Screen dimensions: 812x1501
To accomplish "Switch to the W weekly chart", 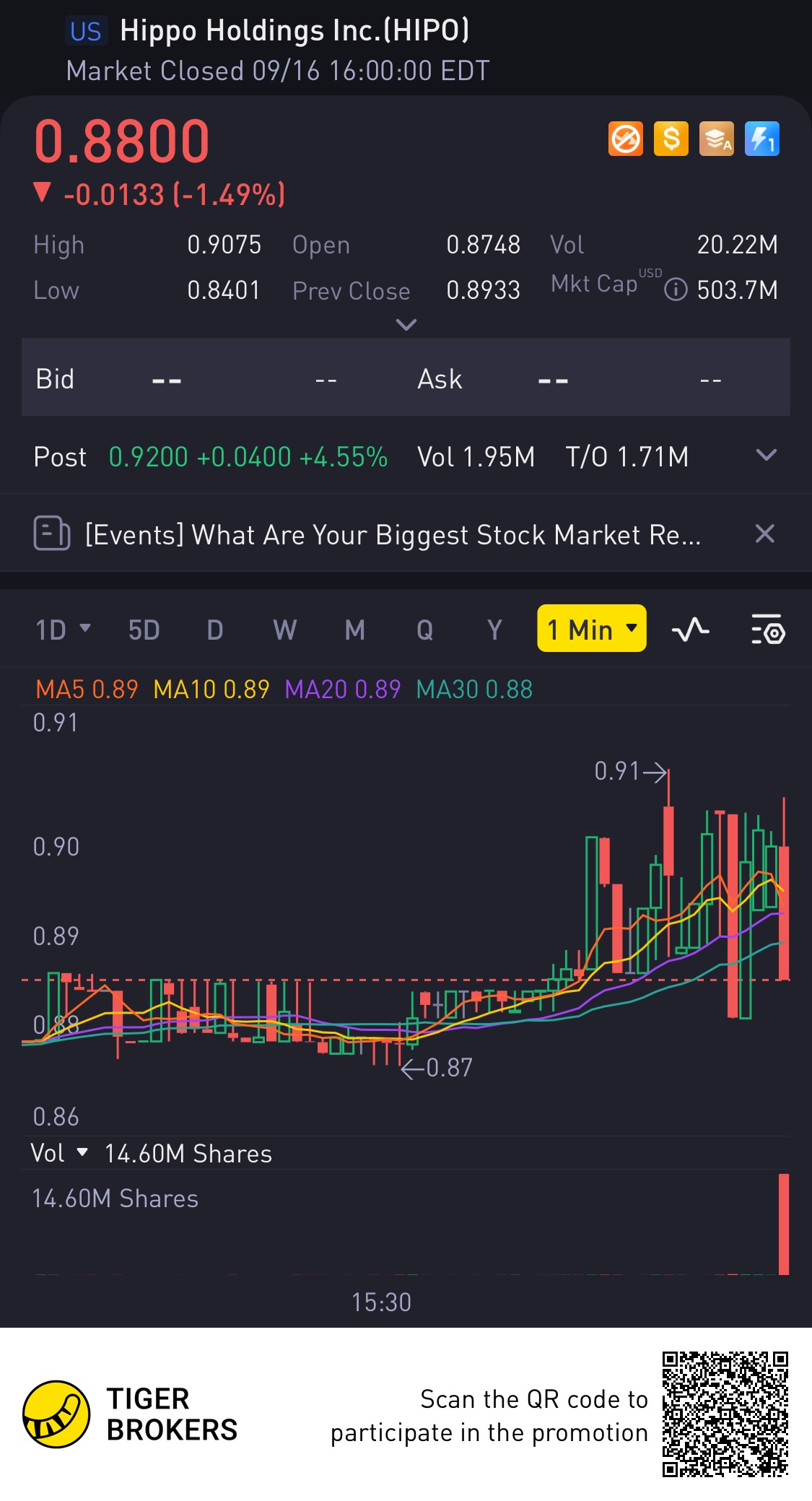I will click(285, 630).
